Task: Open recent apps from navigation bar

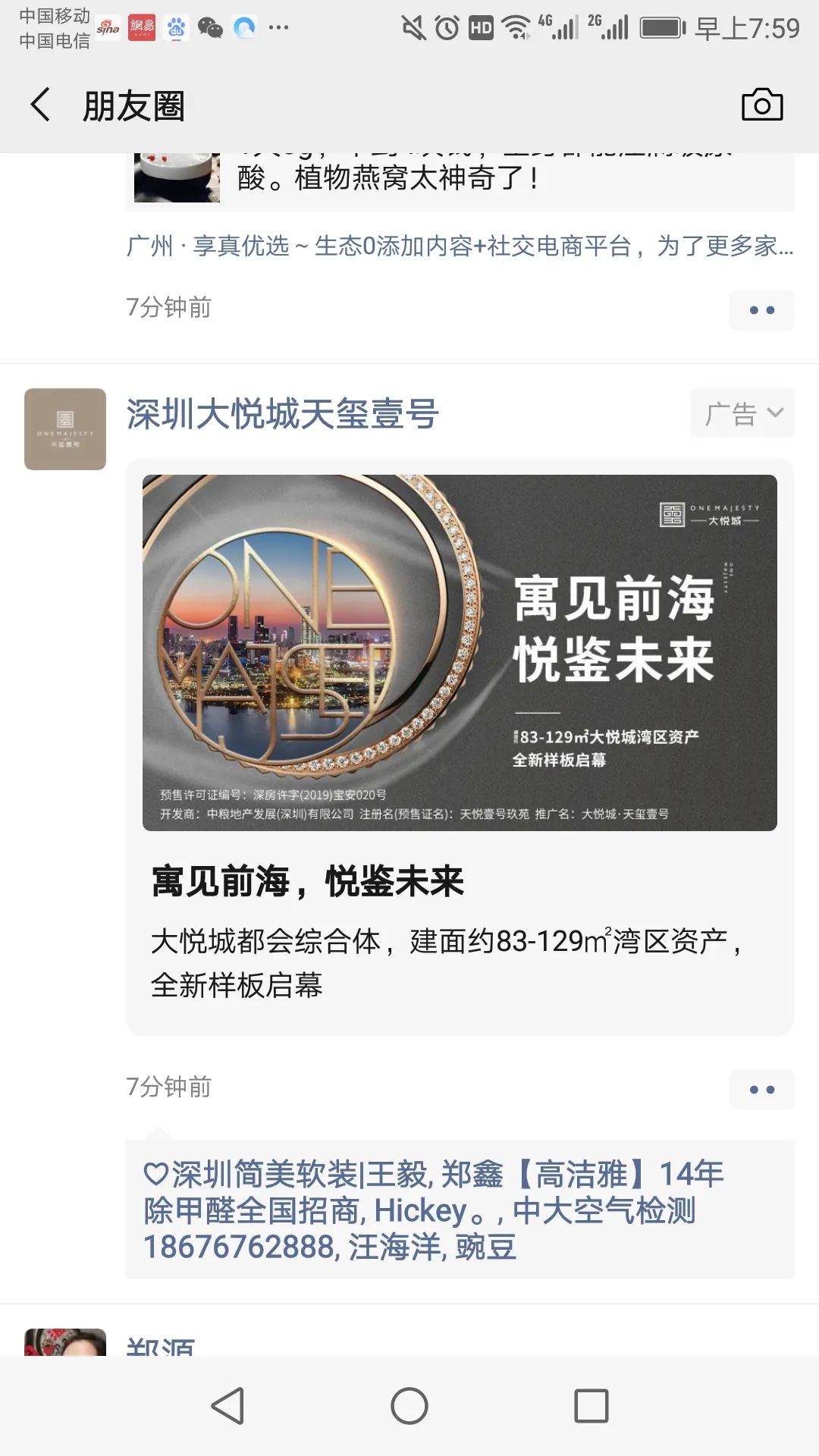Action: point(591,1406)
